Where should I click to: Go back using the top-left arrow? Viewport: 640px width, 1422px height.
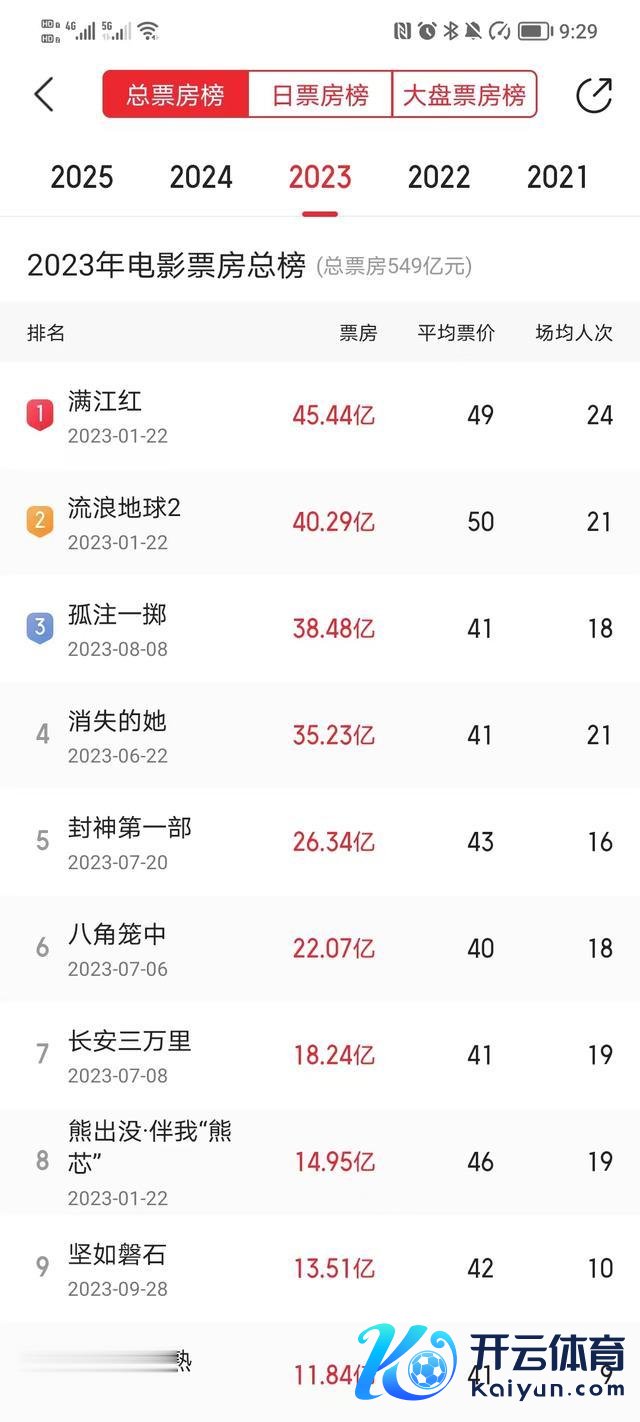(x=43, y=95)
